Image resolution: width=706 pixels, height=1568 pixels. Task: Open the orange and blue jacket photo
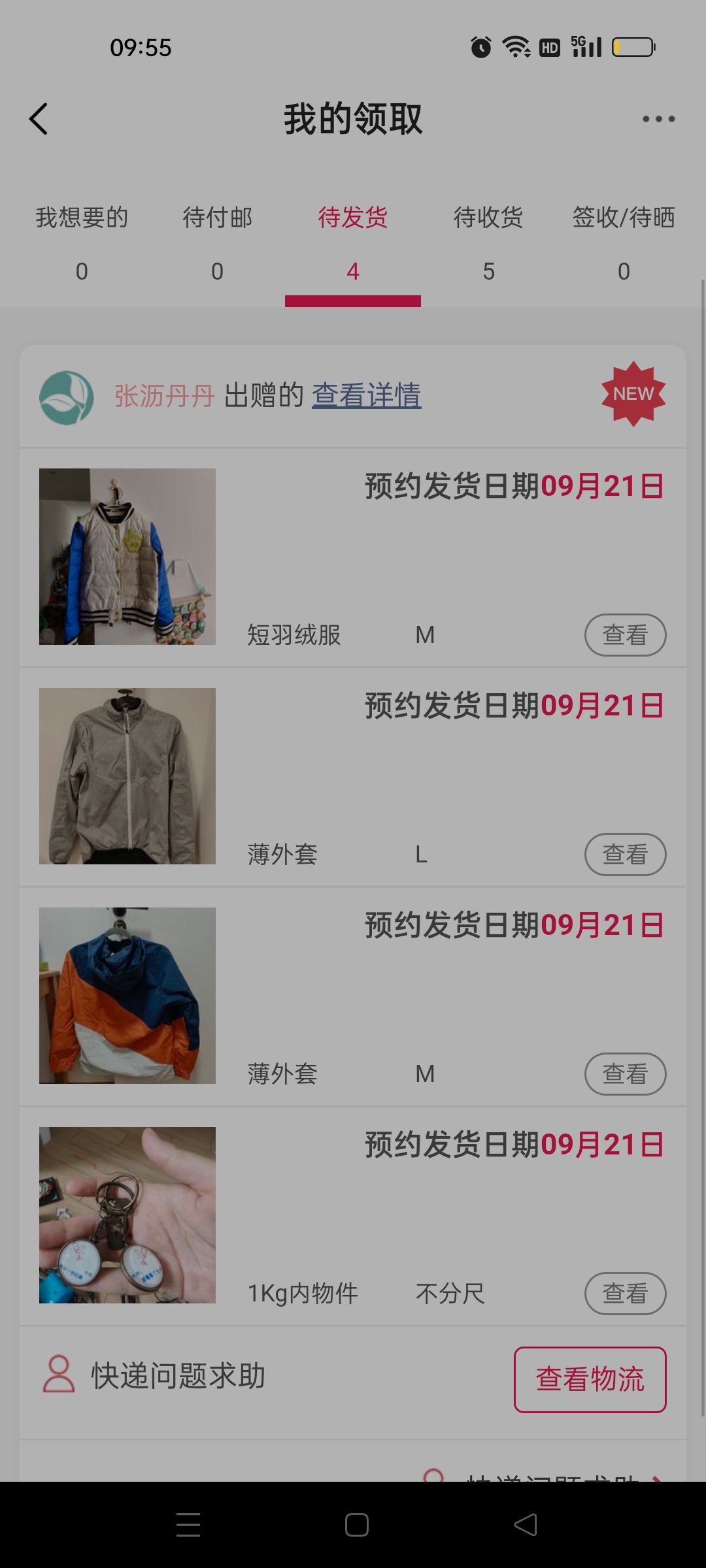tap(127, 996)
